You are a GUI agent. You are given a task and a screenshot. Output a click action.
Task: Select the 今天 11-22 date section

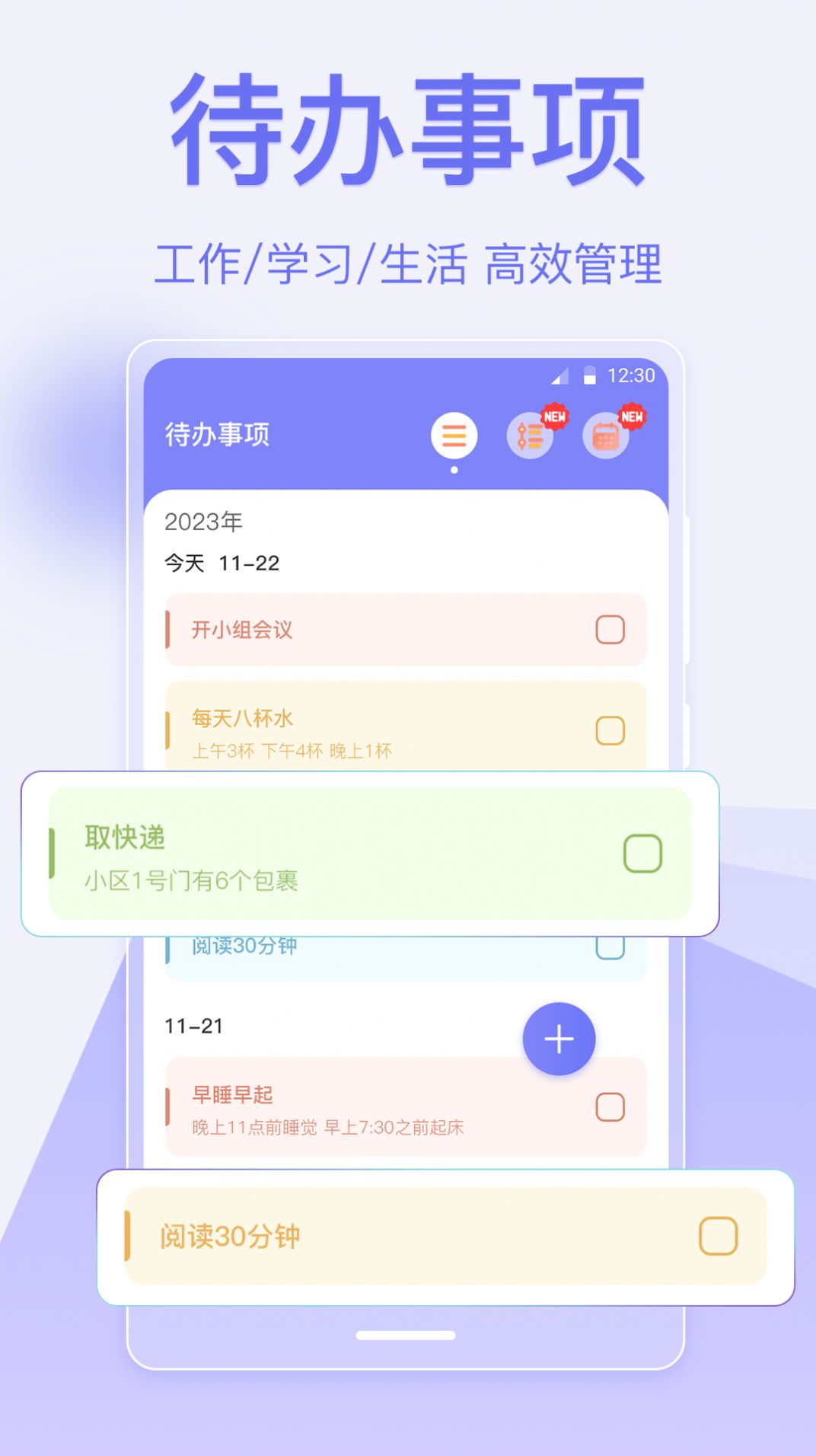221,564
